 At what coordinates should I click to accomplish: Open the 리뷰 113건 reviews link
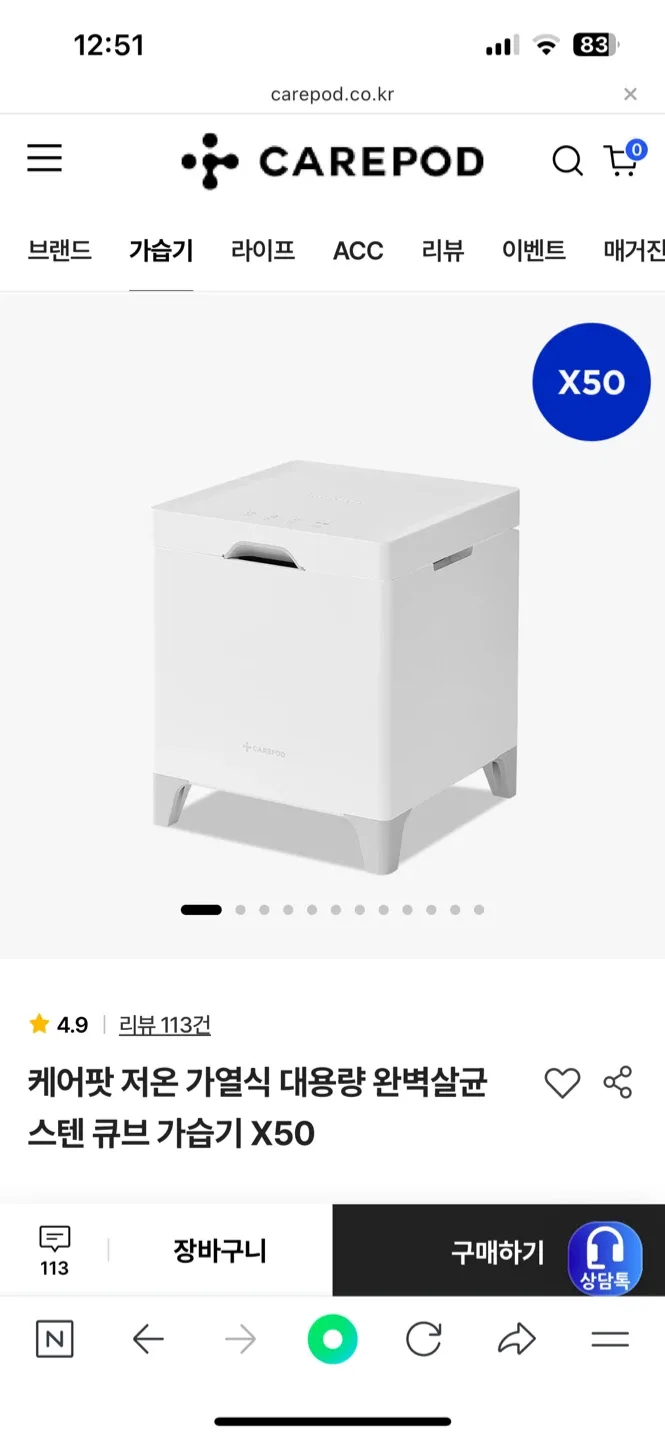[x=165, y=1025]
